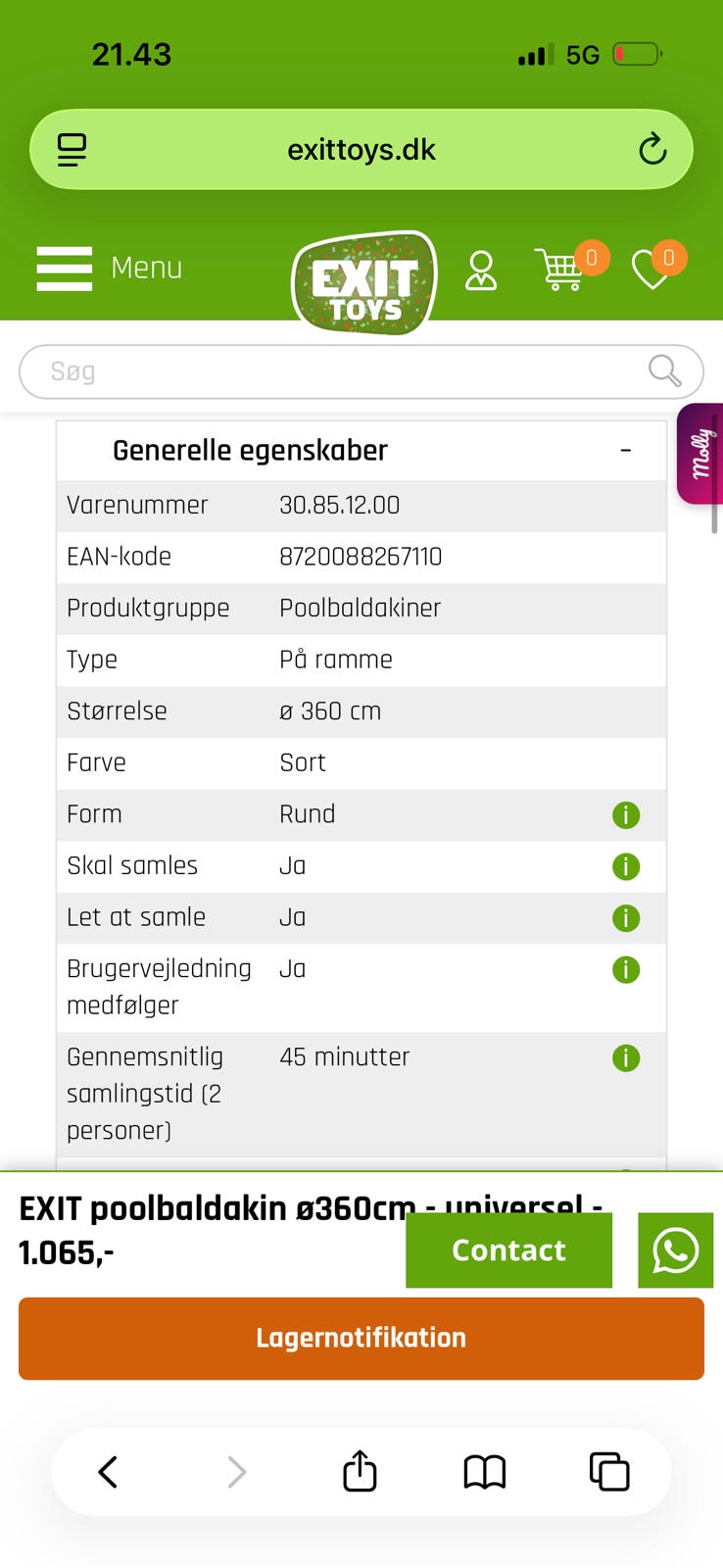The height and width of the screenshot is (1568, 723).
Task: Tap the Søg search field
Action: coord(361,371)
